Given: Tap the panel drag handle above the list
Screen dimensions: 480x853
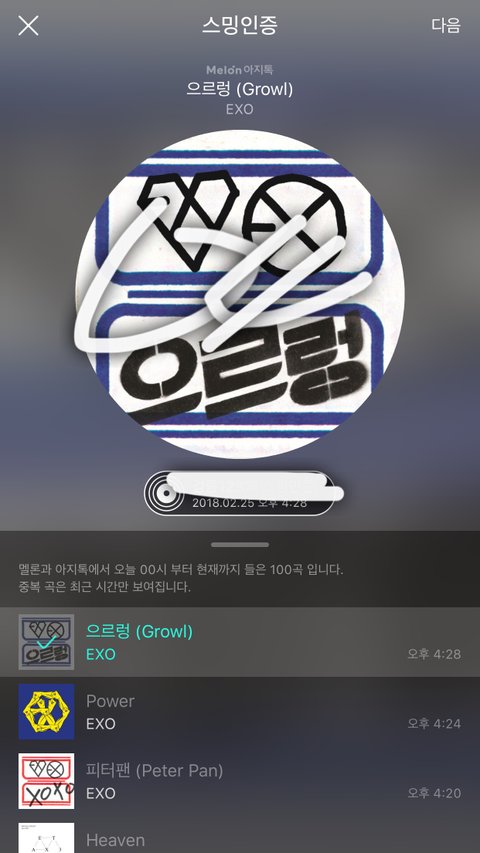Looking at the screenshot, I should click(240, 545).
